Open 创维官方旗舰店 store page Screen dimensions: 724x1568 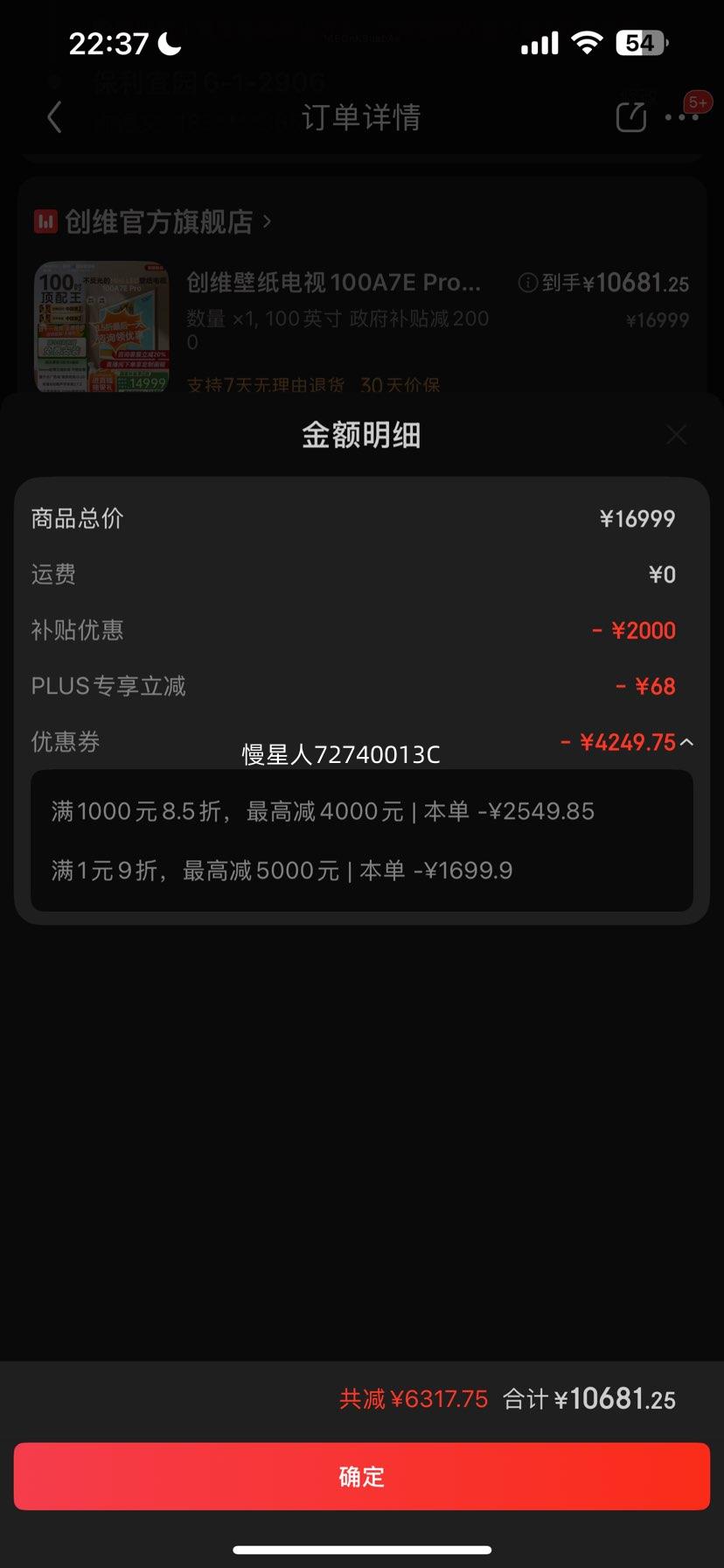coord(157,222)
